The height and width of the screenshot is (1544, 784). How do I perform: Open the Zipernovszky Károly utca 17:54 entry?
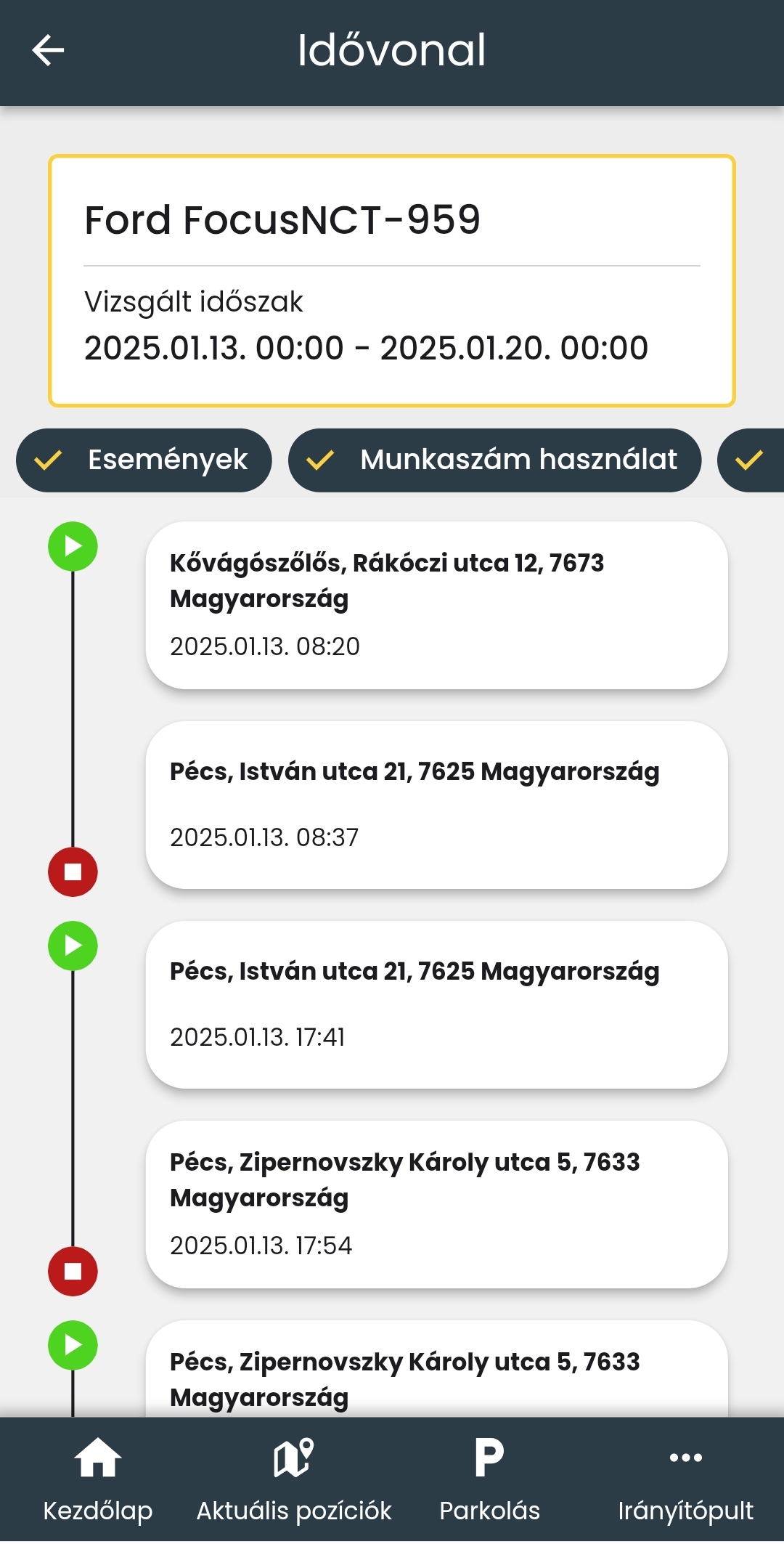point(436,1204)
